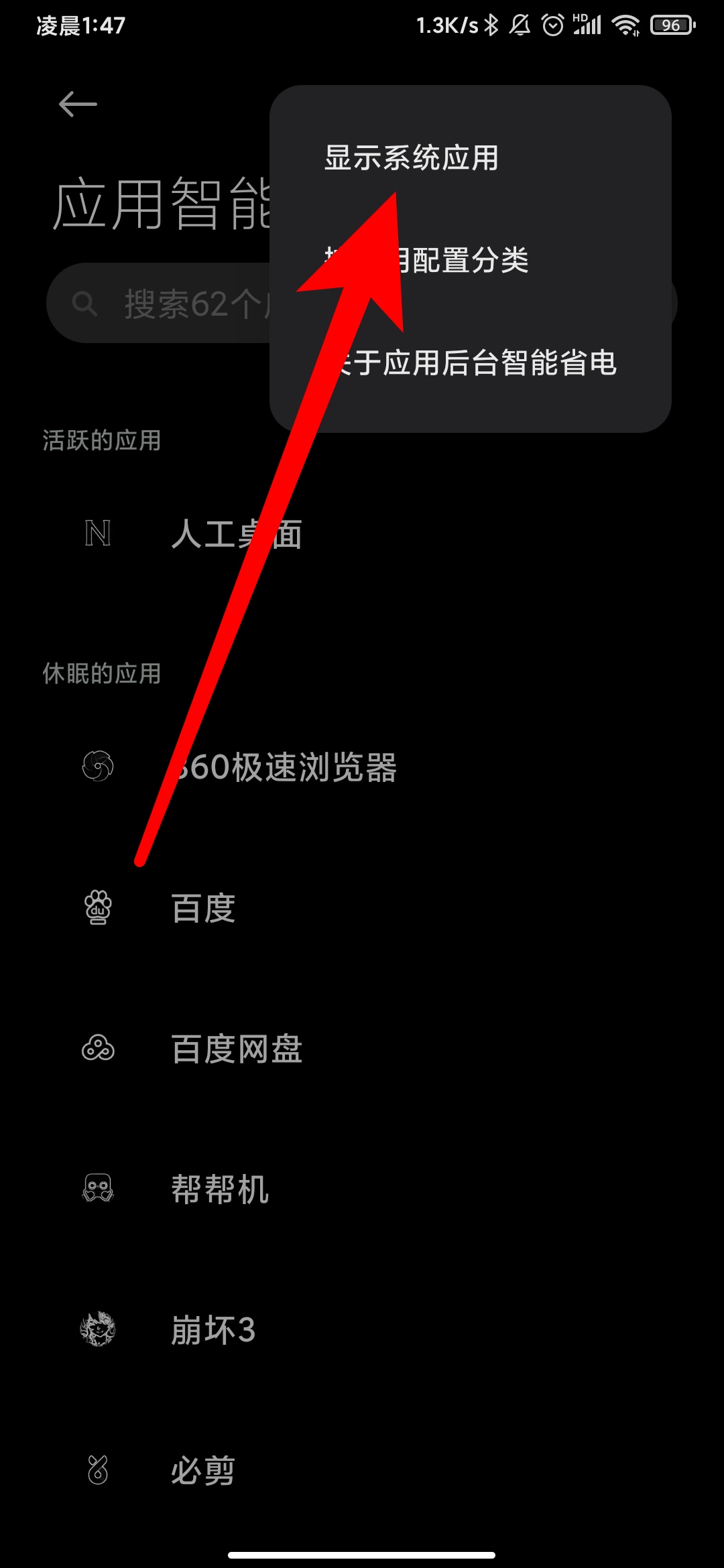Open the 百度网盘 row
The image size is (724, 1568).
(x=362, y=1049)
